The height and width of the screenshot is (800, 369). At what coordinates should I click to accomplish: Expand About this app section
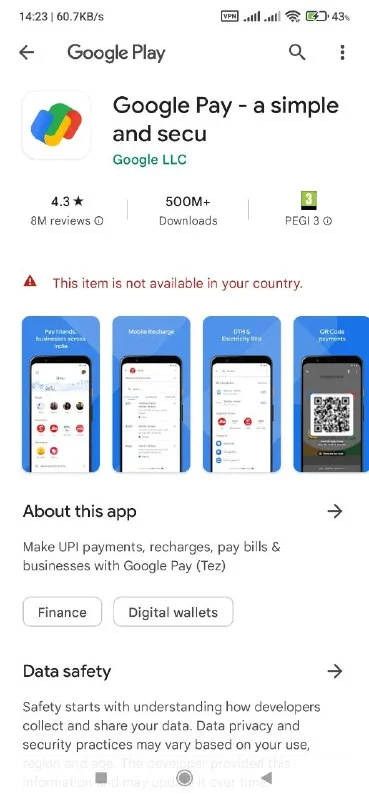(x=335, y=511)
